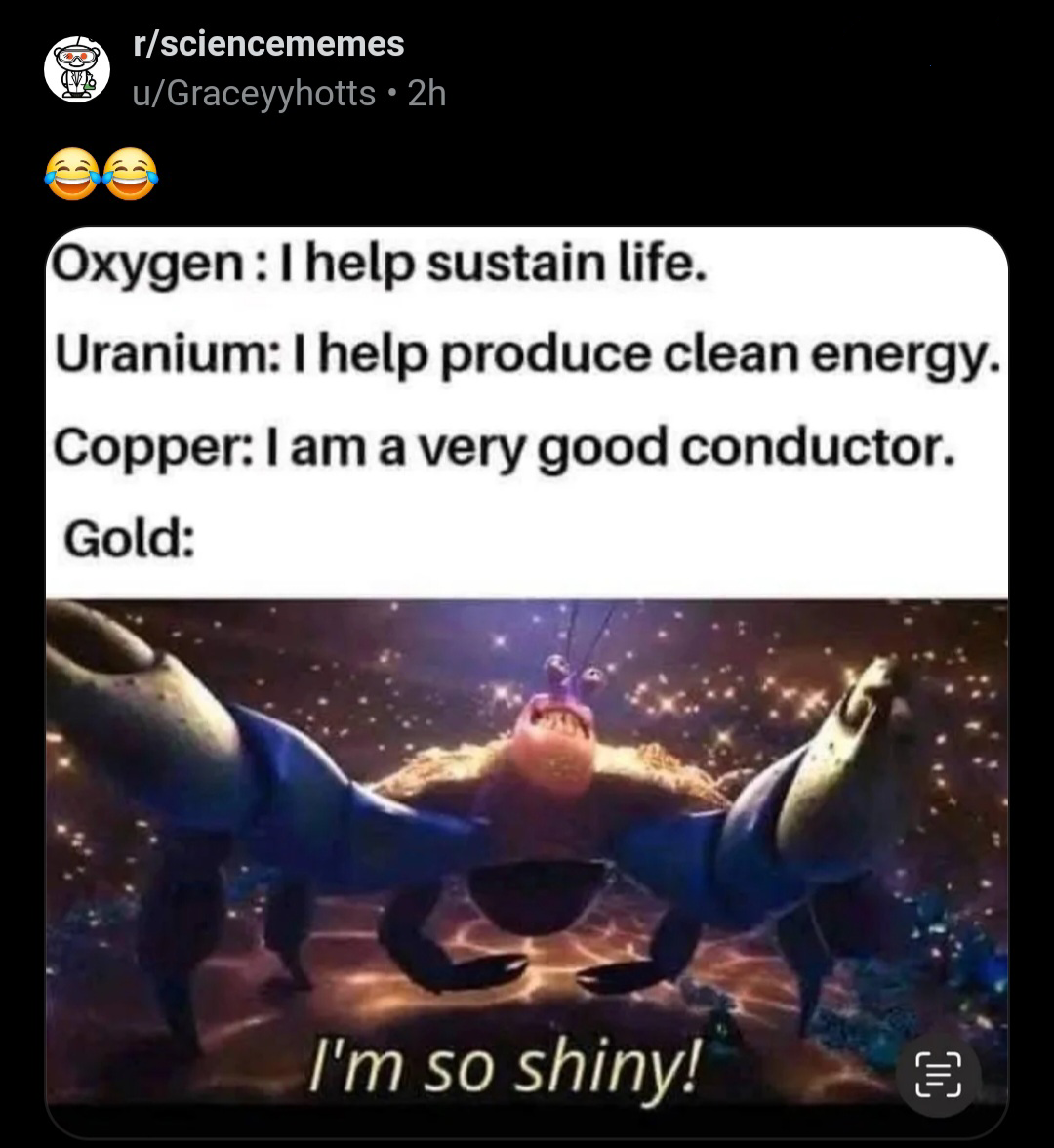Open u/Graceyyhotts user profile

tap(254, 93)
